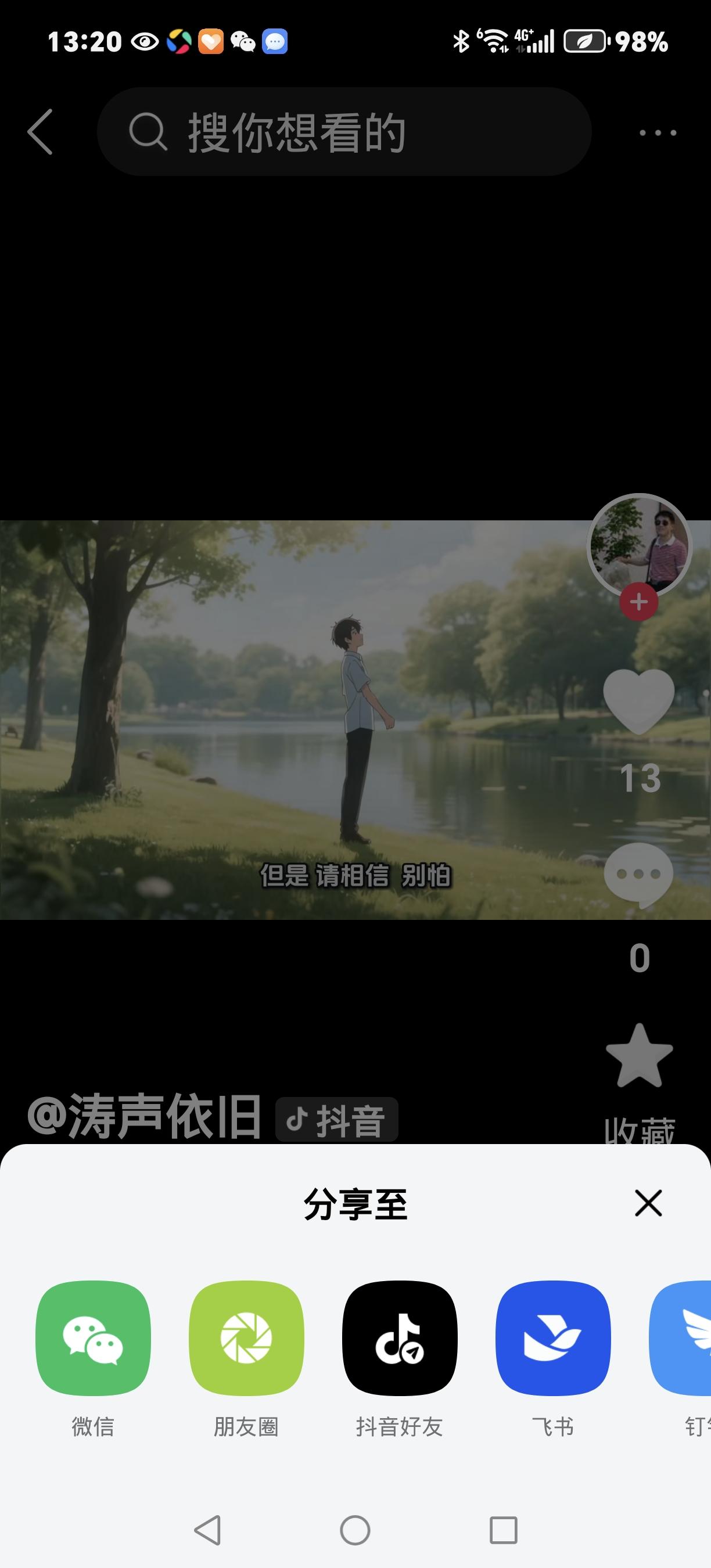This screenshot has height=1568, width=711.
Task: Share the video to 微信
Action: 93,1338
